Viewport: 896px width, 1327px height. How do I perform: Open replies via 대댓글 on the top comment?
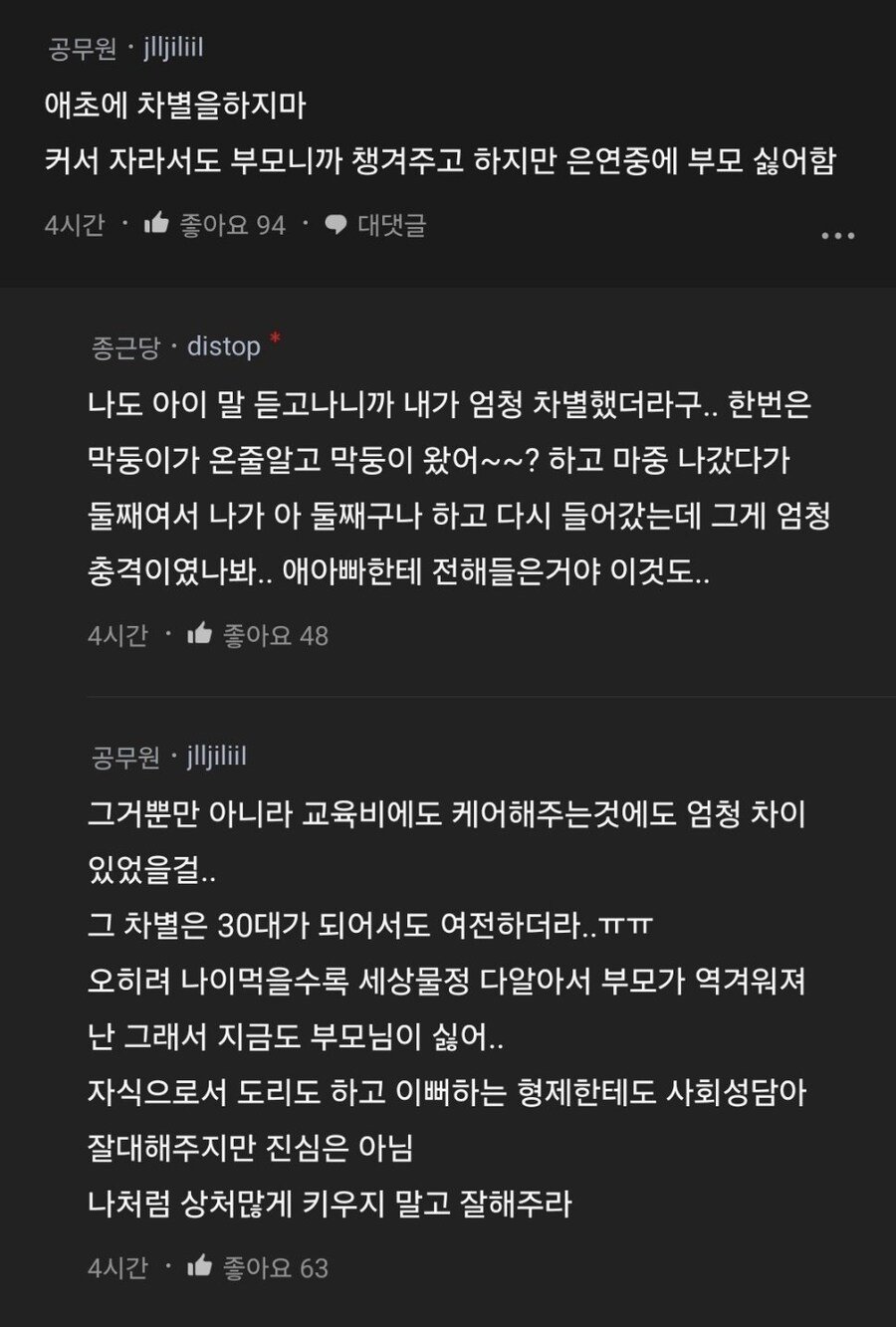376,226
